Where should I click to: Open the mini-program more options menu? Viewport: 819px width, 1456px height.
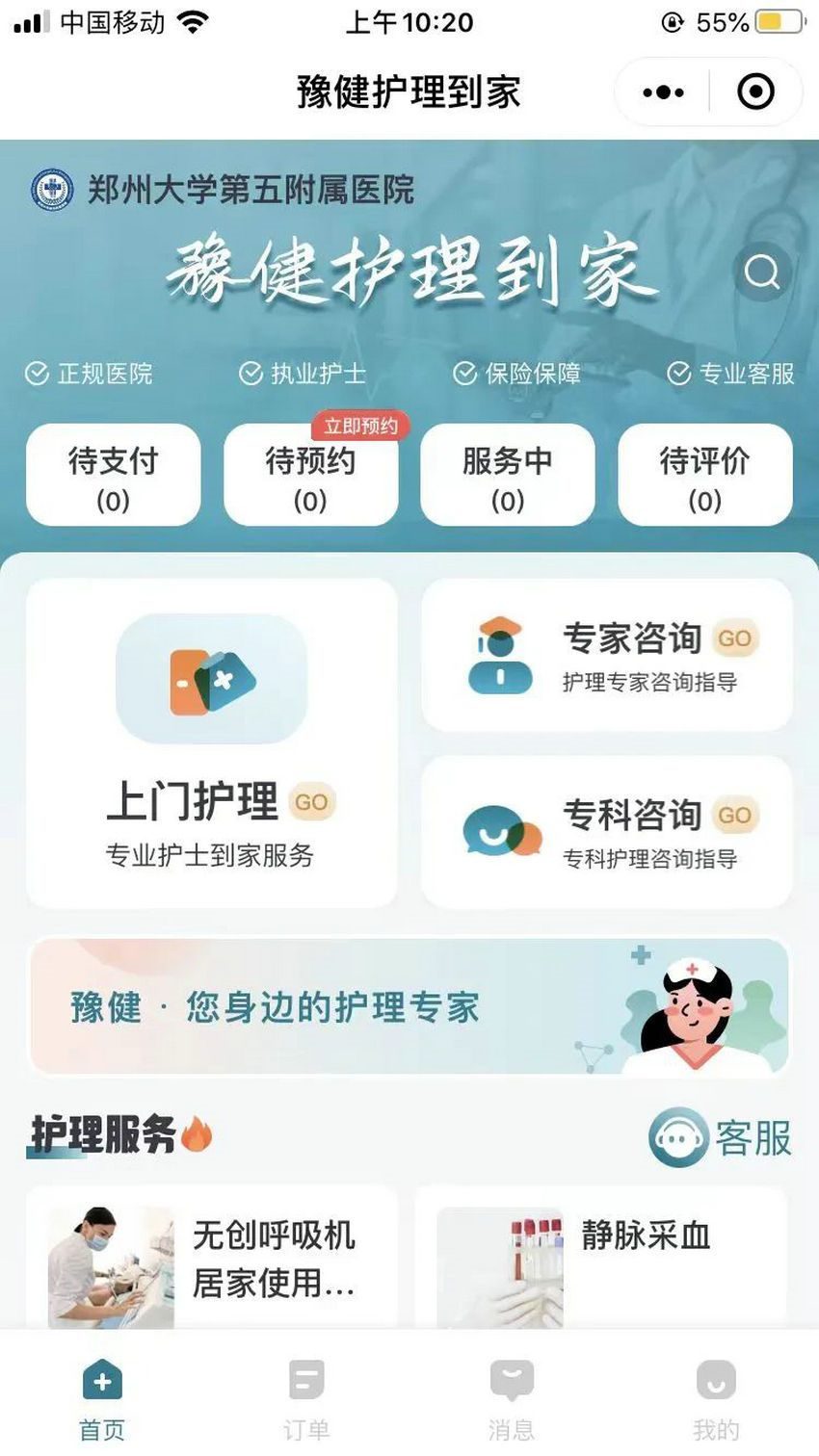tap(663, 92)
